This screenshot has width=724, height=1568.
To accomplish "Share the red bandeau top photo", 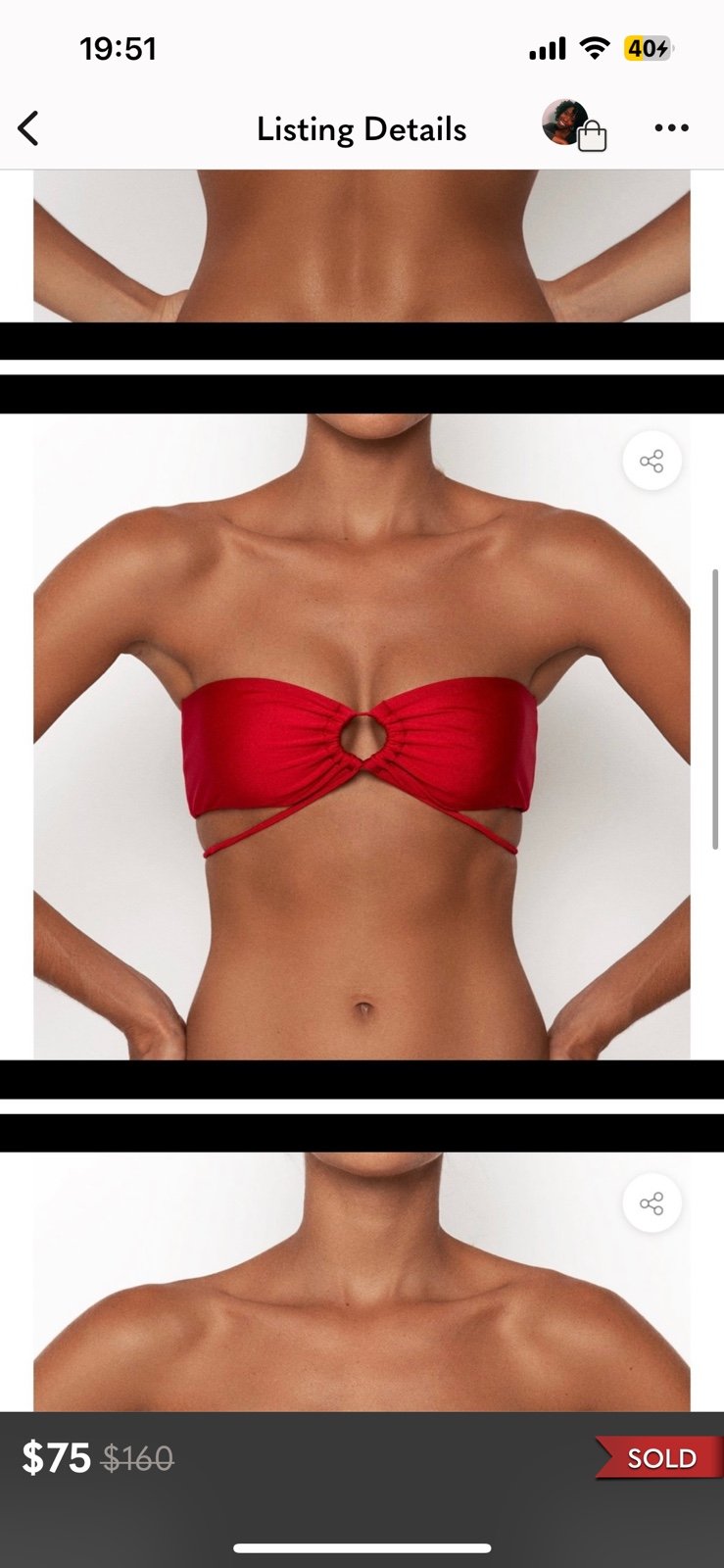I will click(x=652, y=461).
